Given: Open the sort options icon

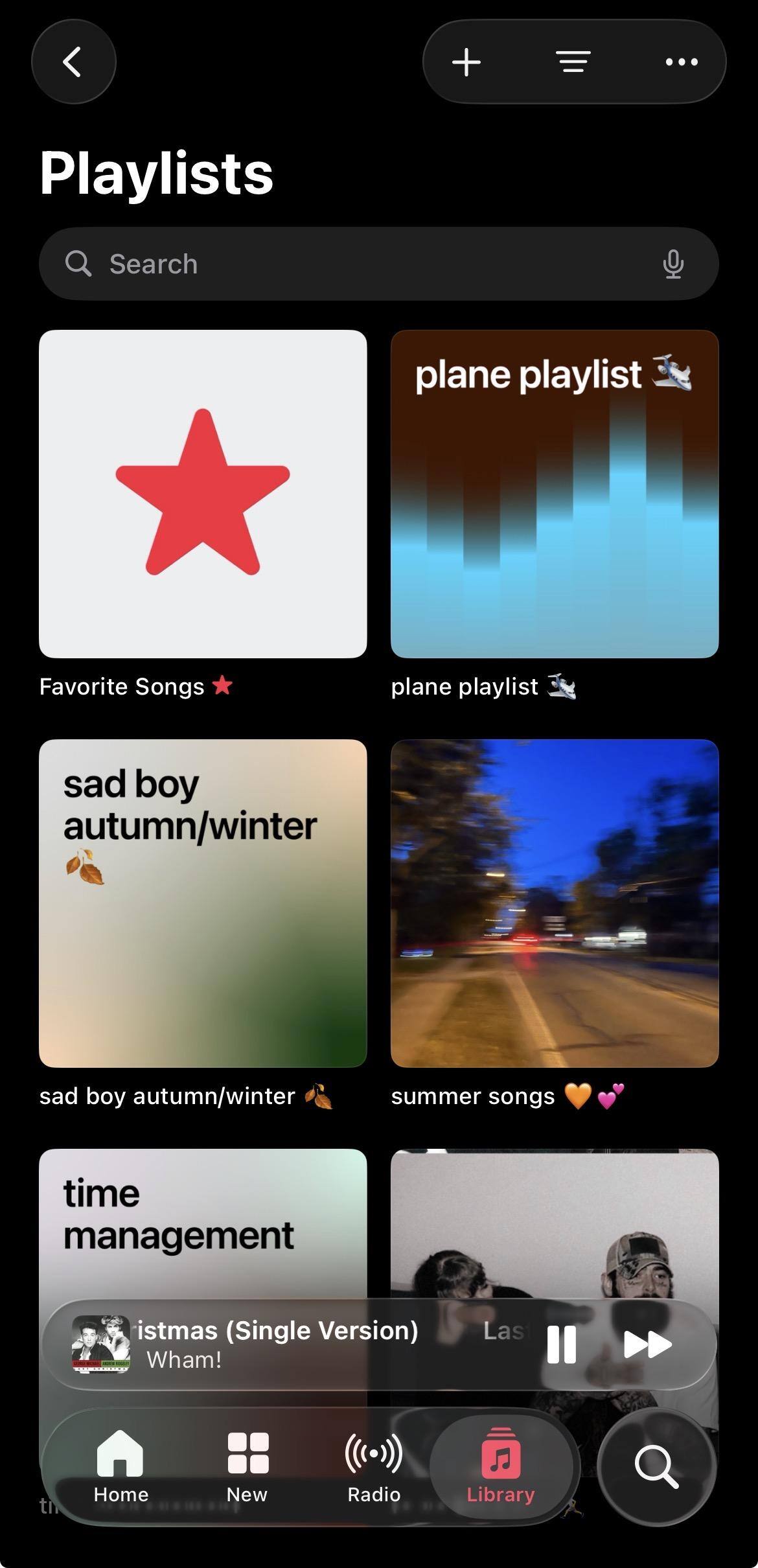Looking at the screenshot, I should click(x=573, y=62).
